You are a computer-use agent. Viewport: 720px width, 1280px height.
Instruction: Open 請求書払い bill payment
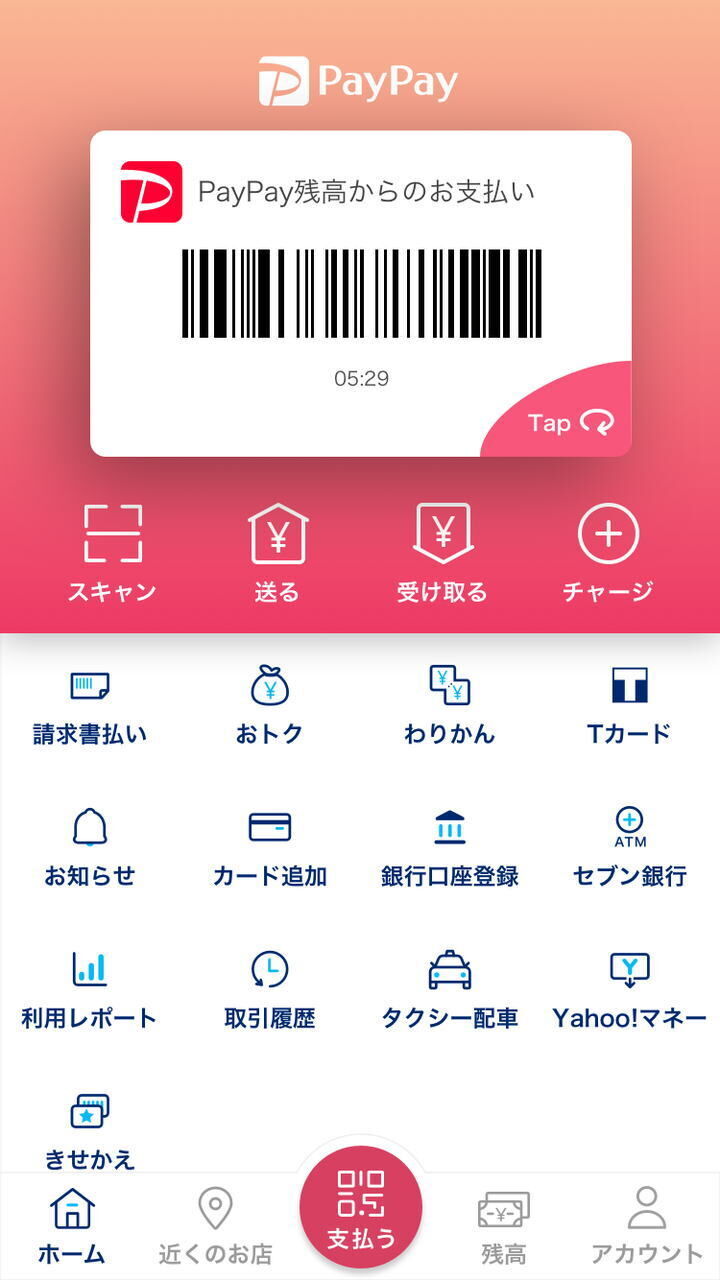pyautogui.click(x=90, y=705)
